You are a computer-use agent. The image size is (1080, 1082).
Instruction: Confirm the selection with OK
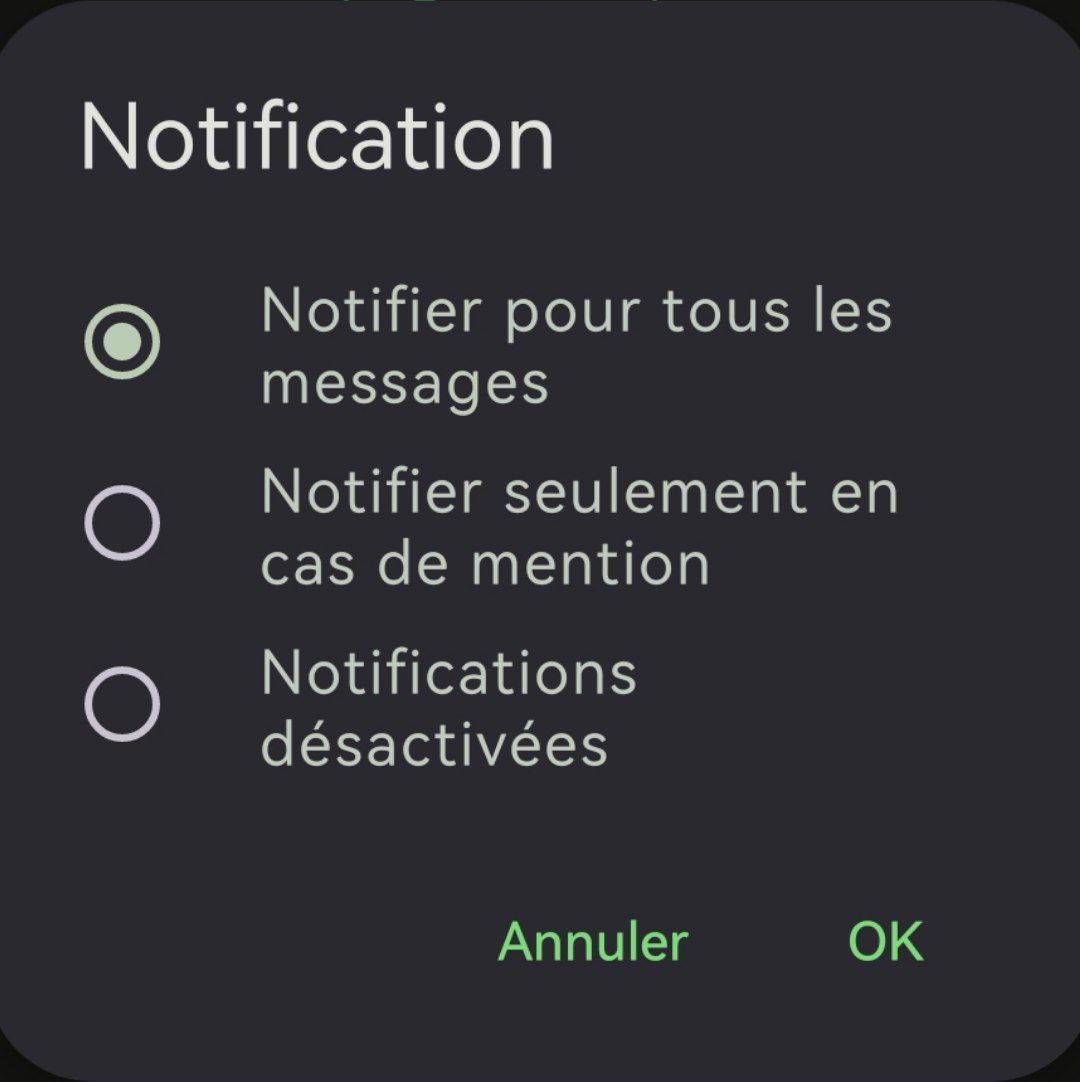point(885,941)
